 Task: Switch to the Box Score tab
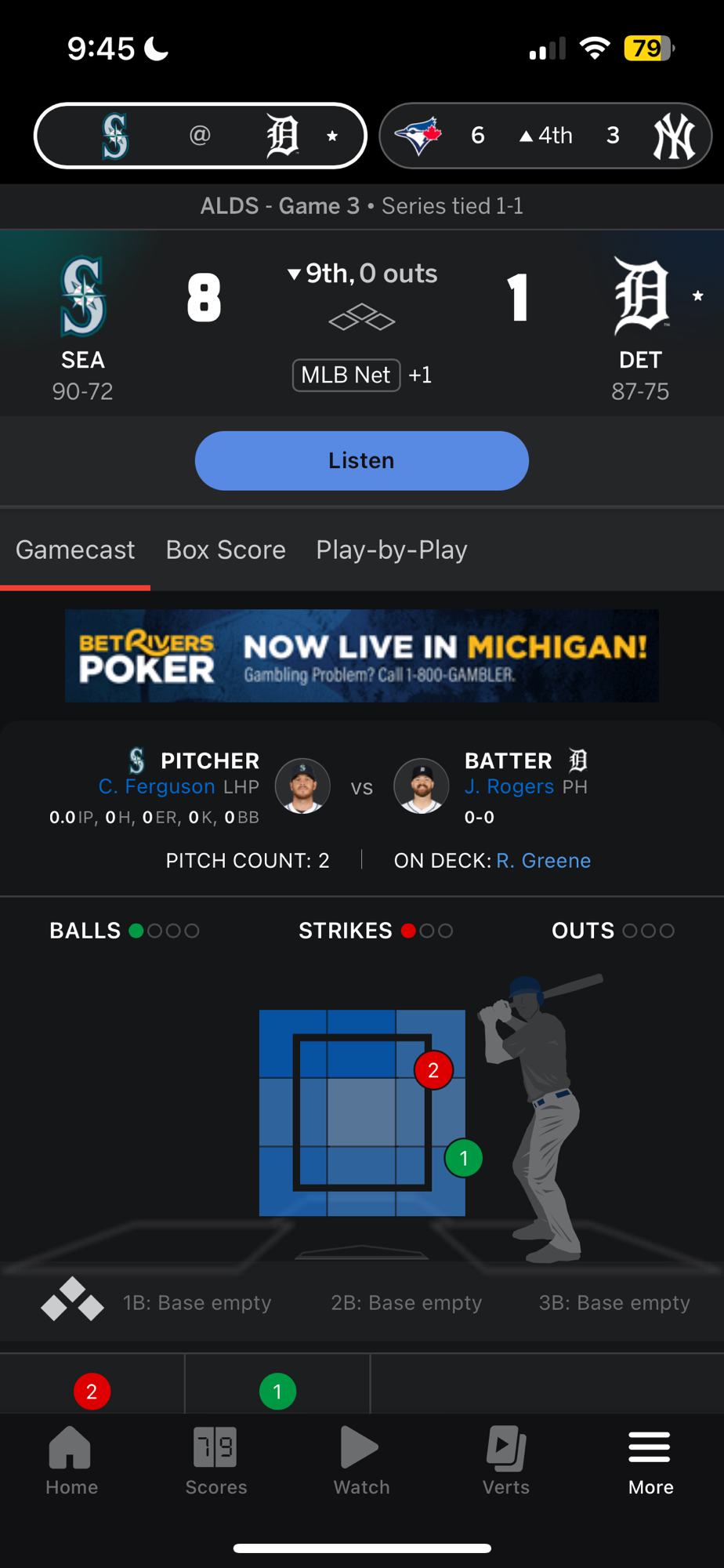tap(226, 550)
